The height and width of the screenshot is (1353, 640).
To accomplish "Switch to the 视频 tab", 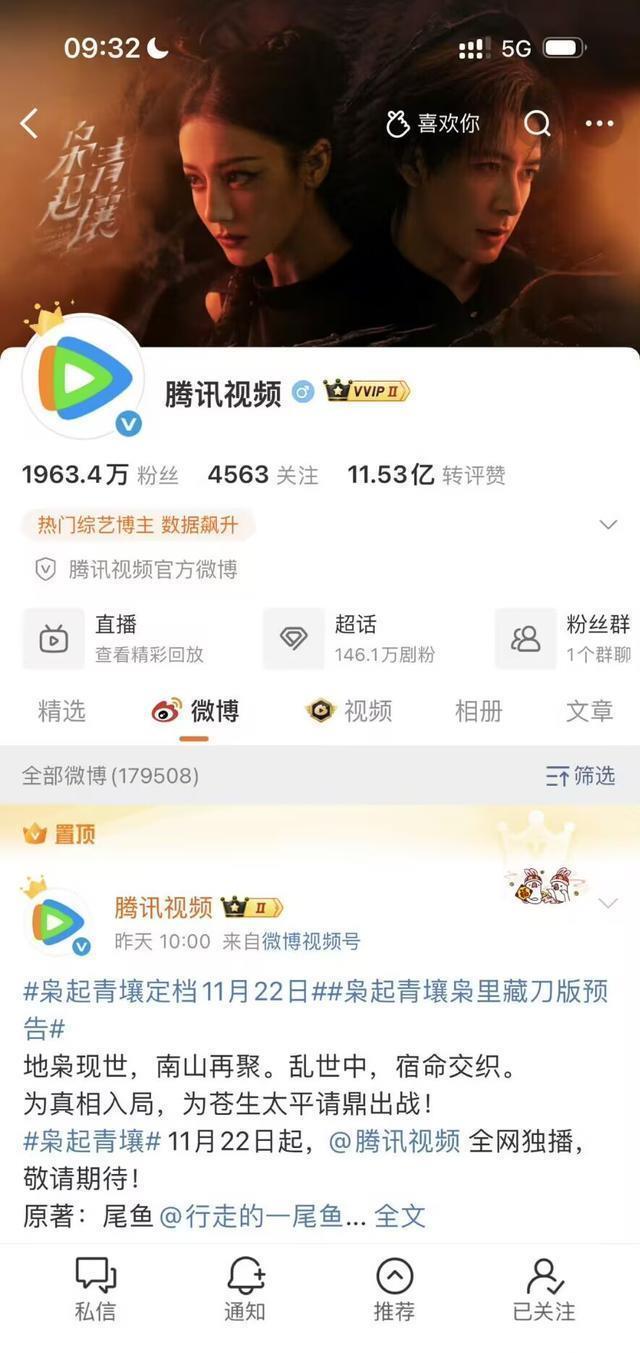I will pyautogui.click(x=349, y=711).
